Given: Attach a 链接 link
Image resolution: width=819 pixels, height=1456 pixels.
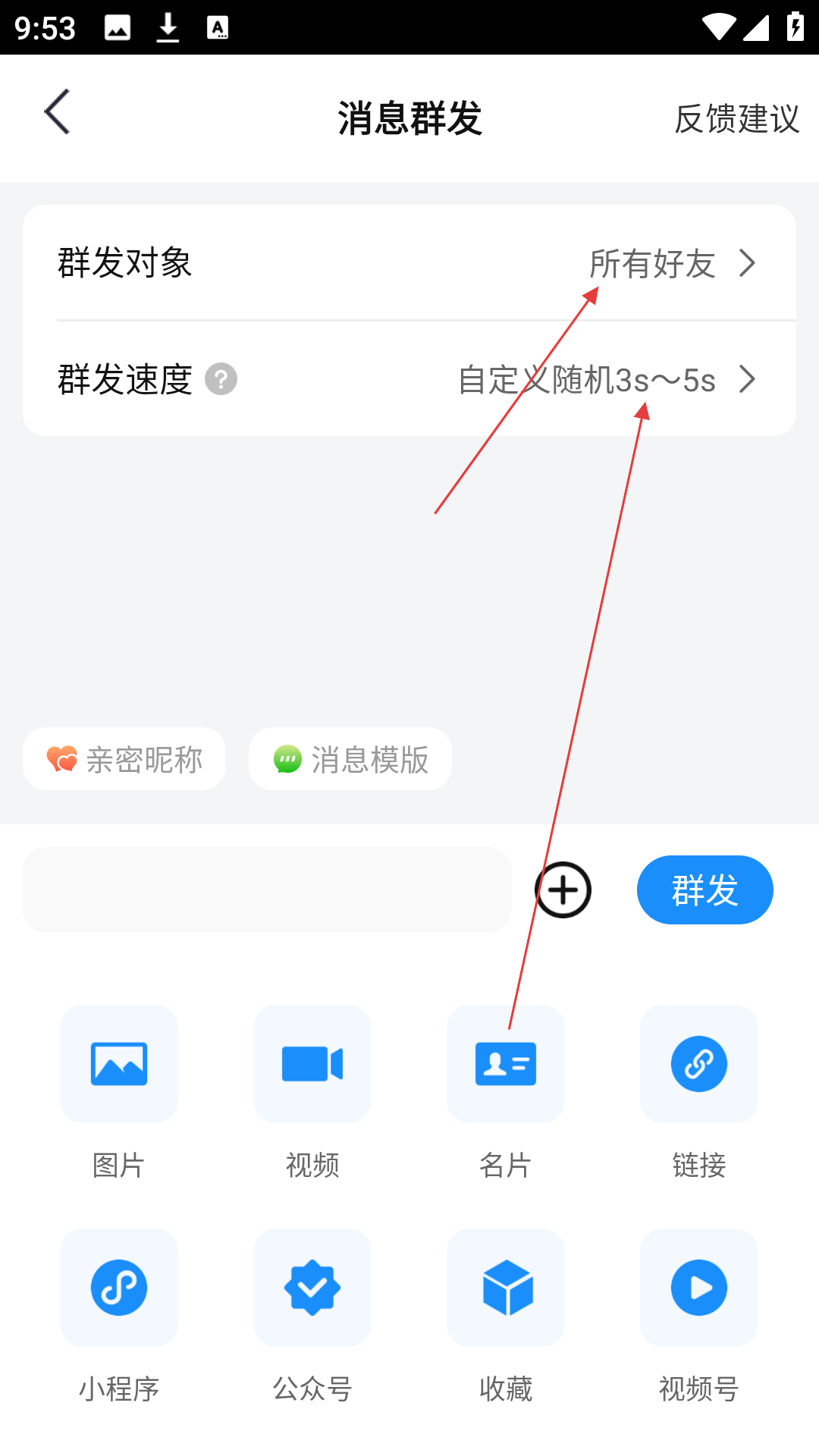Looking at the screenshot, I should click(x=699, y=1064).
